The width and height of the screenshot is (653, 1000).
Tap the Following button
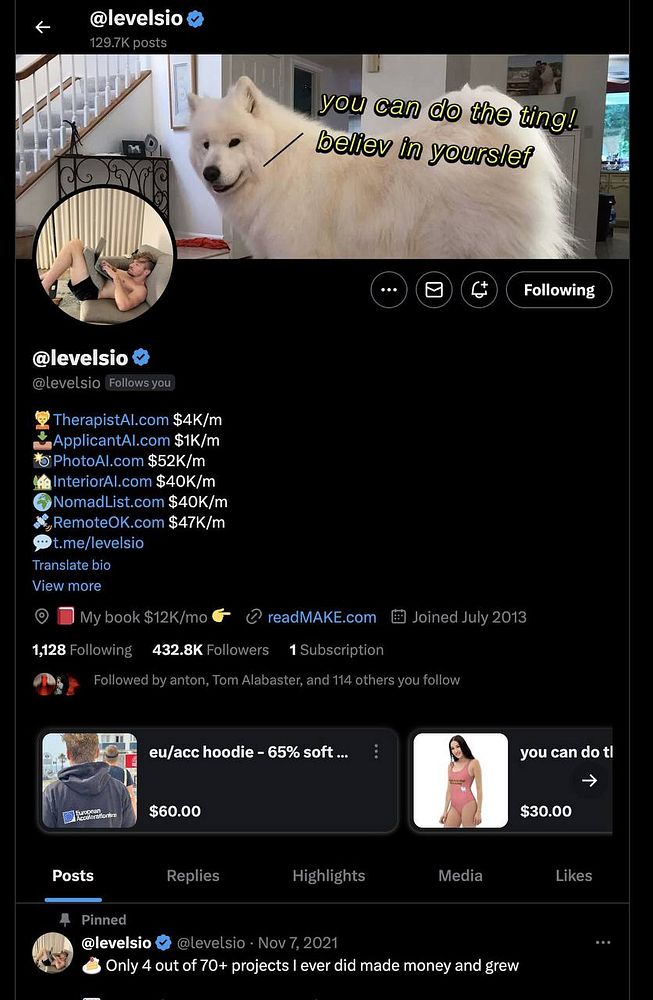pyautogui.click(x=559, y=290)
